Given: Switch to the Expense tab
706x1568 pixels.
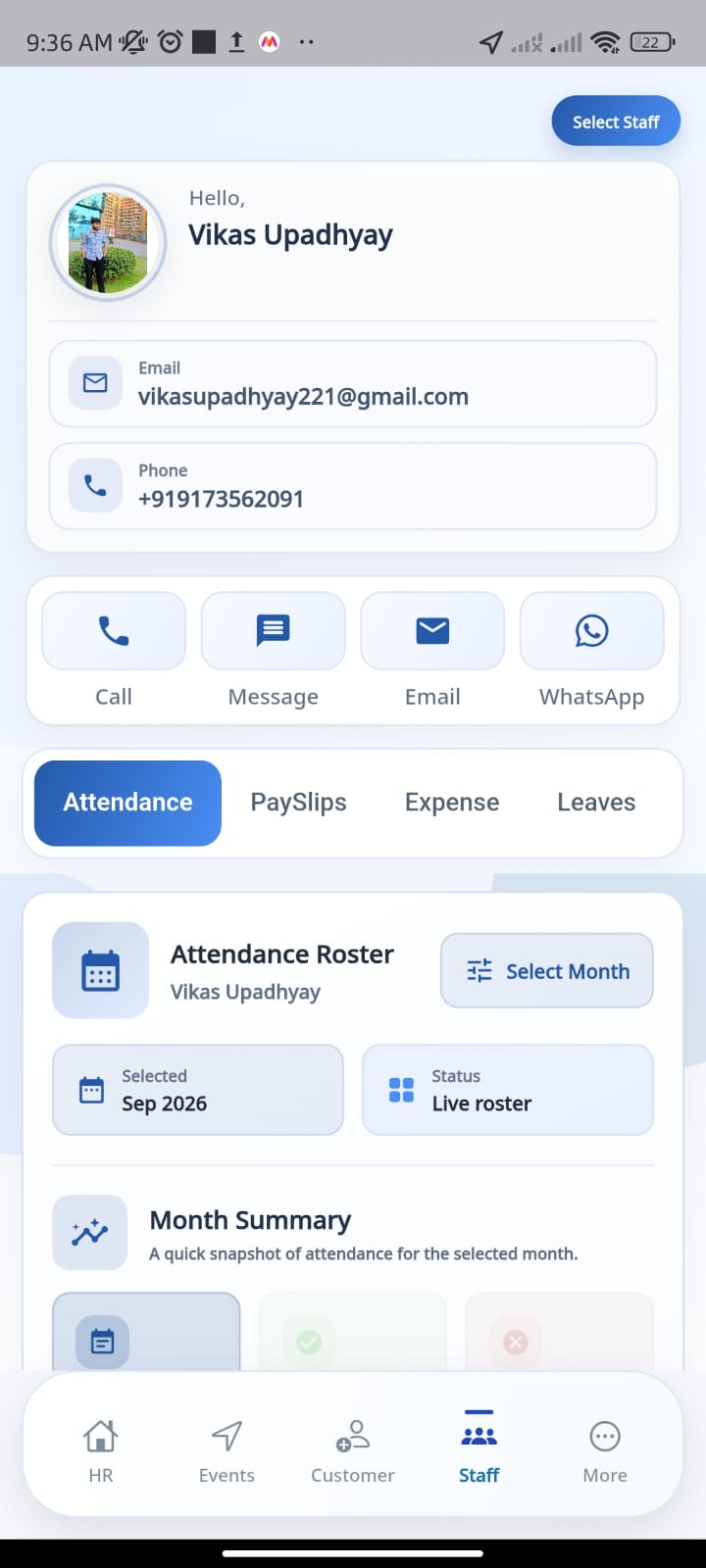Looking at the screenshot, I should (x=452, y=803).
